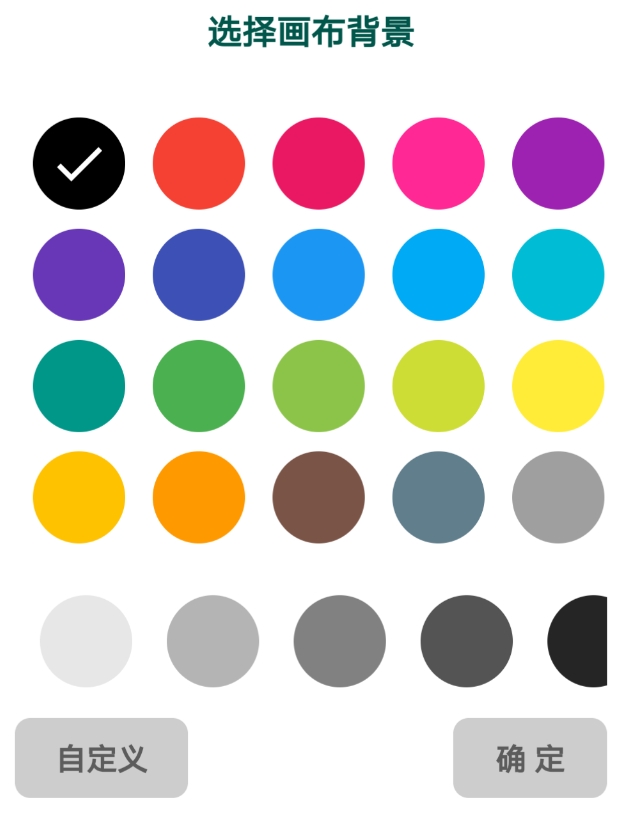Select the lightest grey shade
Image resolution: width=641 pixels, height=813 pixels.
[x=86, y=641]
